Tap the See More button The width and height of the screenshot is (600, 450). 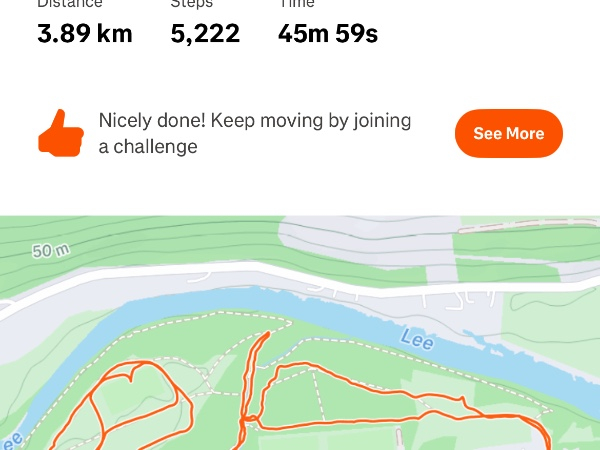tap(508, 134)
